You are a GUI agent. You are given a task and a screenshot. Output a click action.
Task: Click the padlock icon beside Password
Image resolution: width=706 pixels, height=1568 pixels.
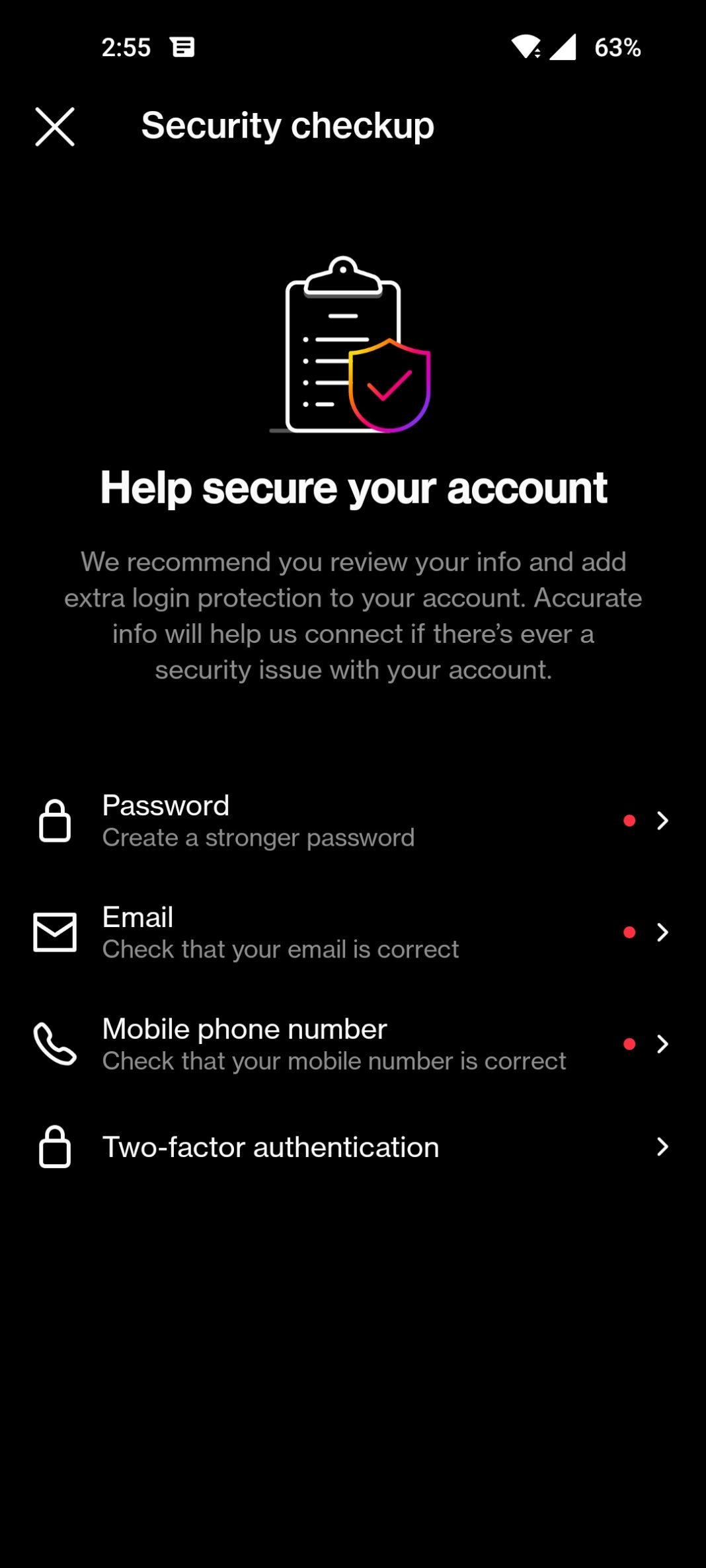[56, 821]
